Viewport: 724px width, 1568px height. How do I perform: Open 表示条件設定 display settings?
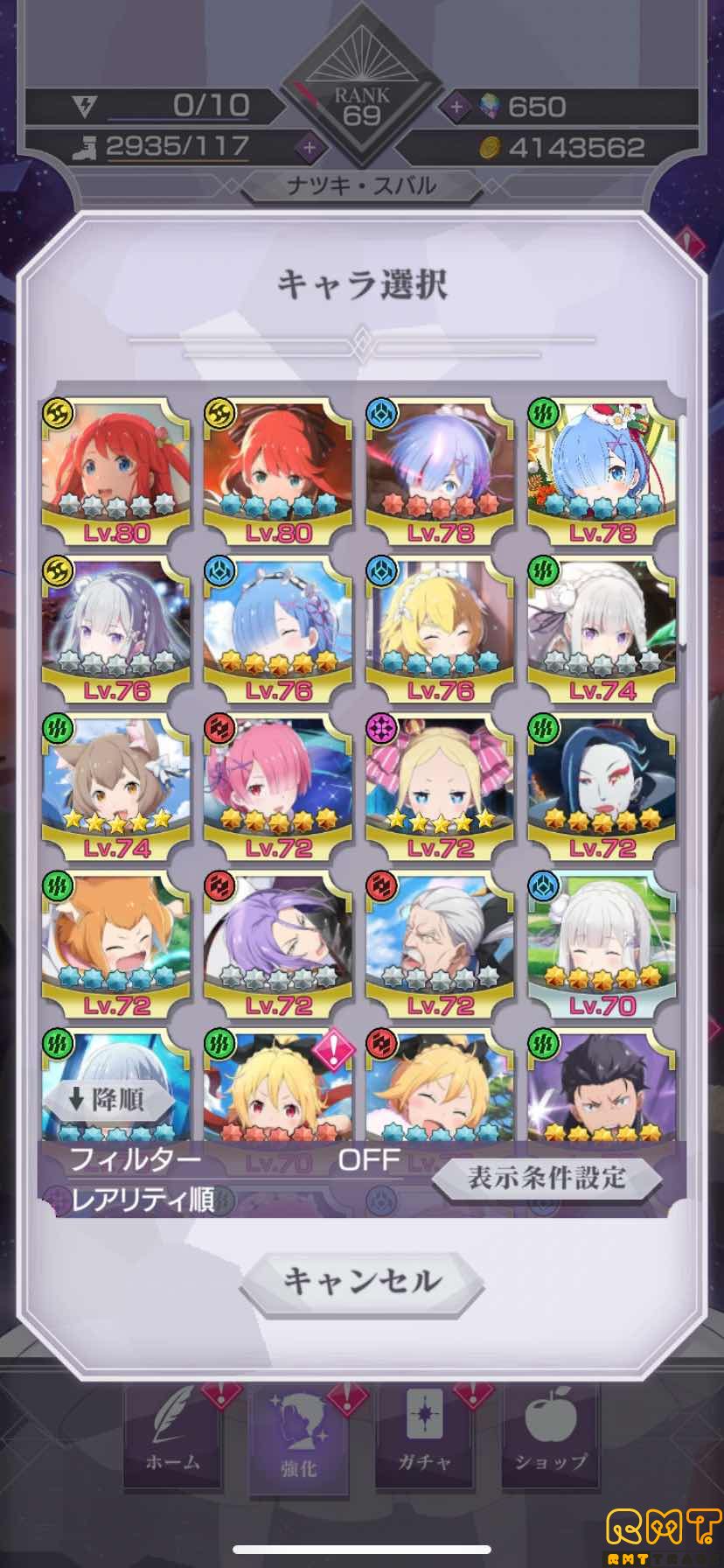pyautogui.click(x=546, y=1179)
